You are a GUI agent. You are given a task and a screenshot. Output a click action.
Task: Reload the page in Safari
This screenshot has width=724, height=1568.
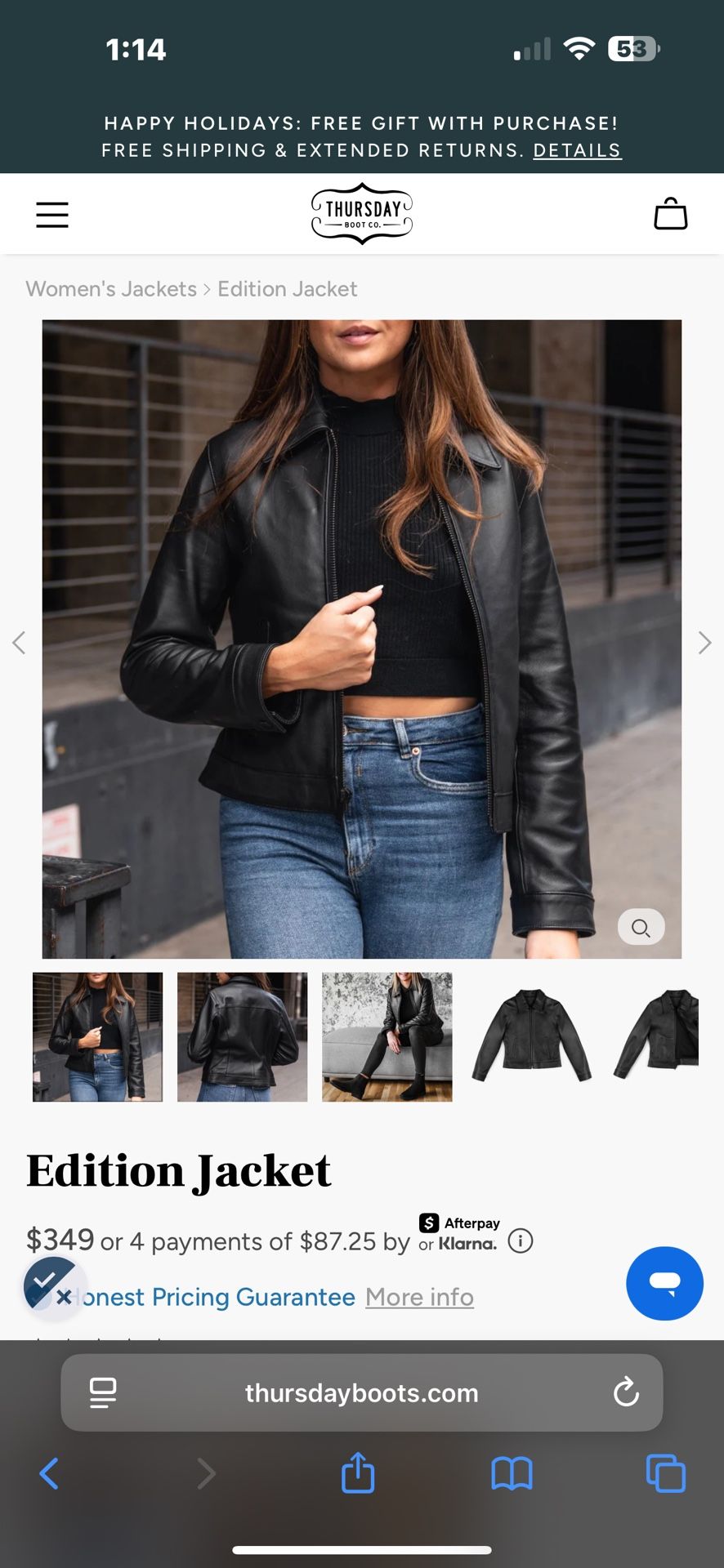(626, 1393)
